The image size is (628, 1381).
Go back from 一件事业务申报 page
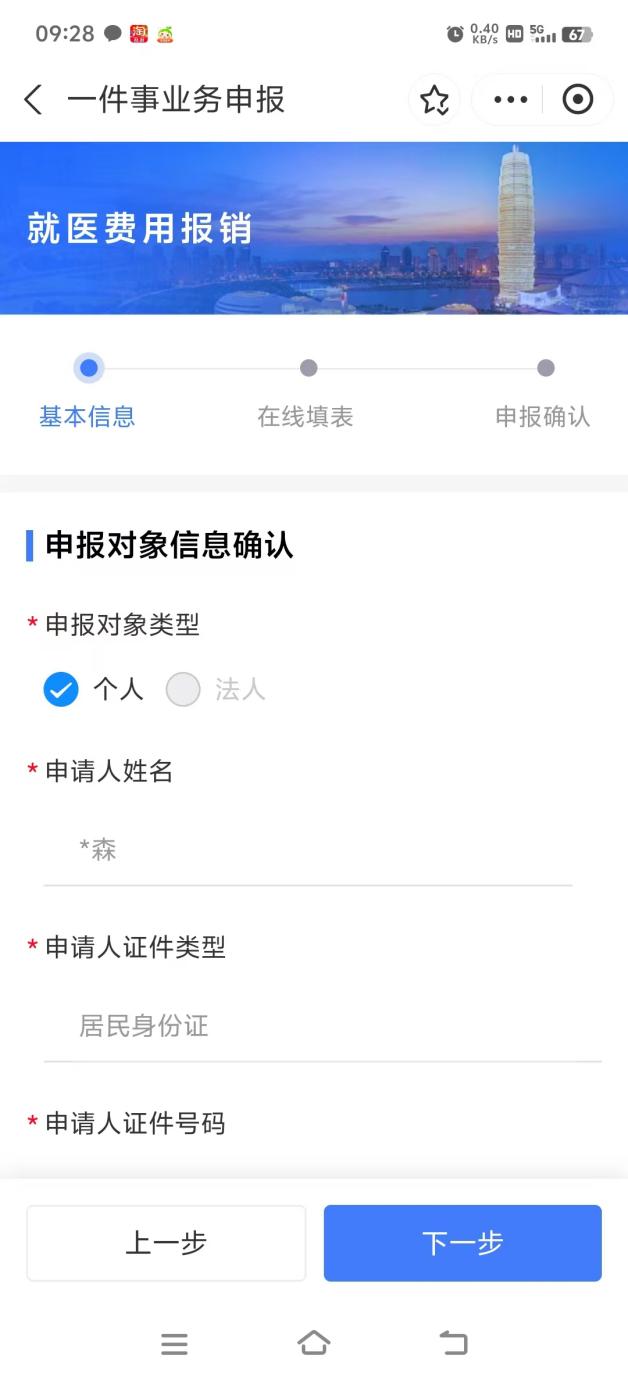[x=33, y=100]
